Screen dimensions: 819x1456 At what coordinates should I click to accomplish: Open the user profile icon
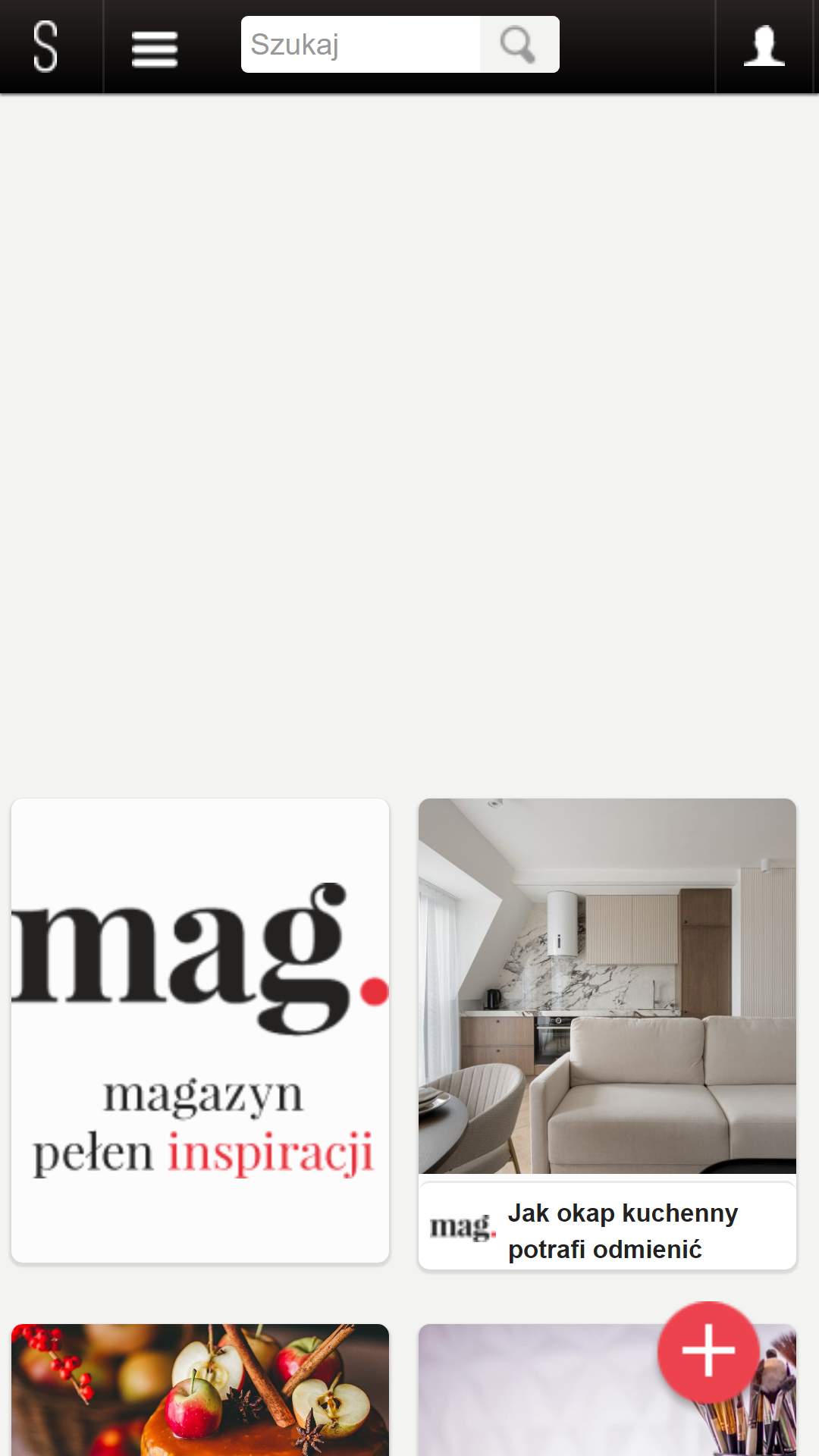764,46
